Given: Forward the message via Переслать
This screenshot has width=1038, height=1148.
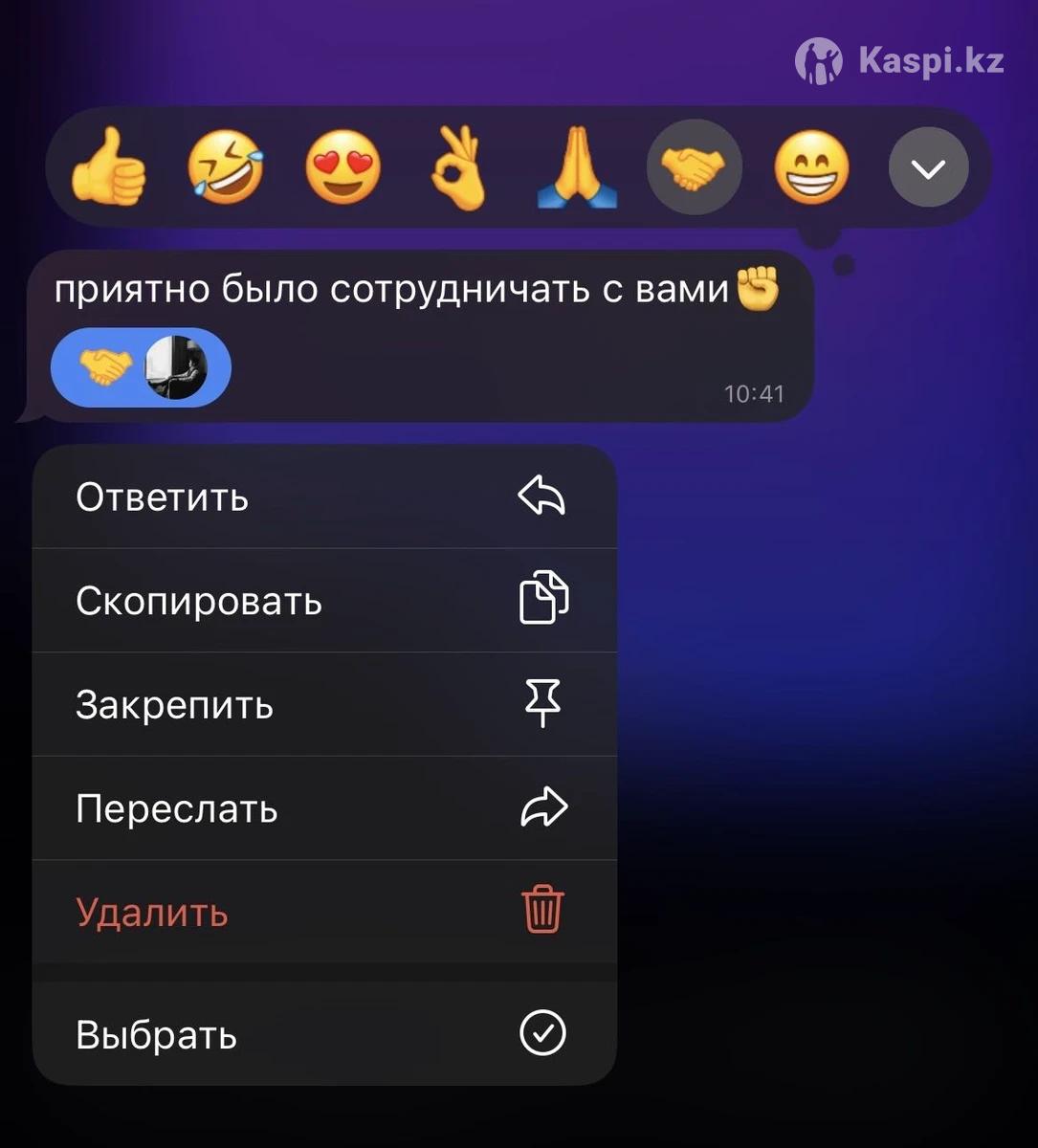Looking at the screenshot, I should point(323,809).
